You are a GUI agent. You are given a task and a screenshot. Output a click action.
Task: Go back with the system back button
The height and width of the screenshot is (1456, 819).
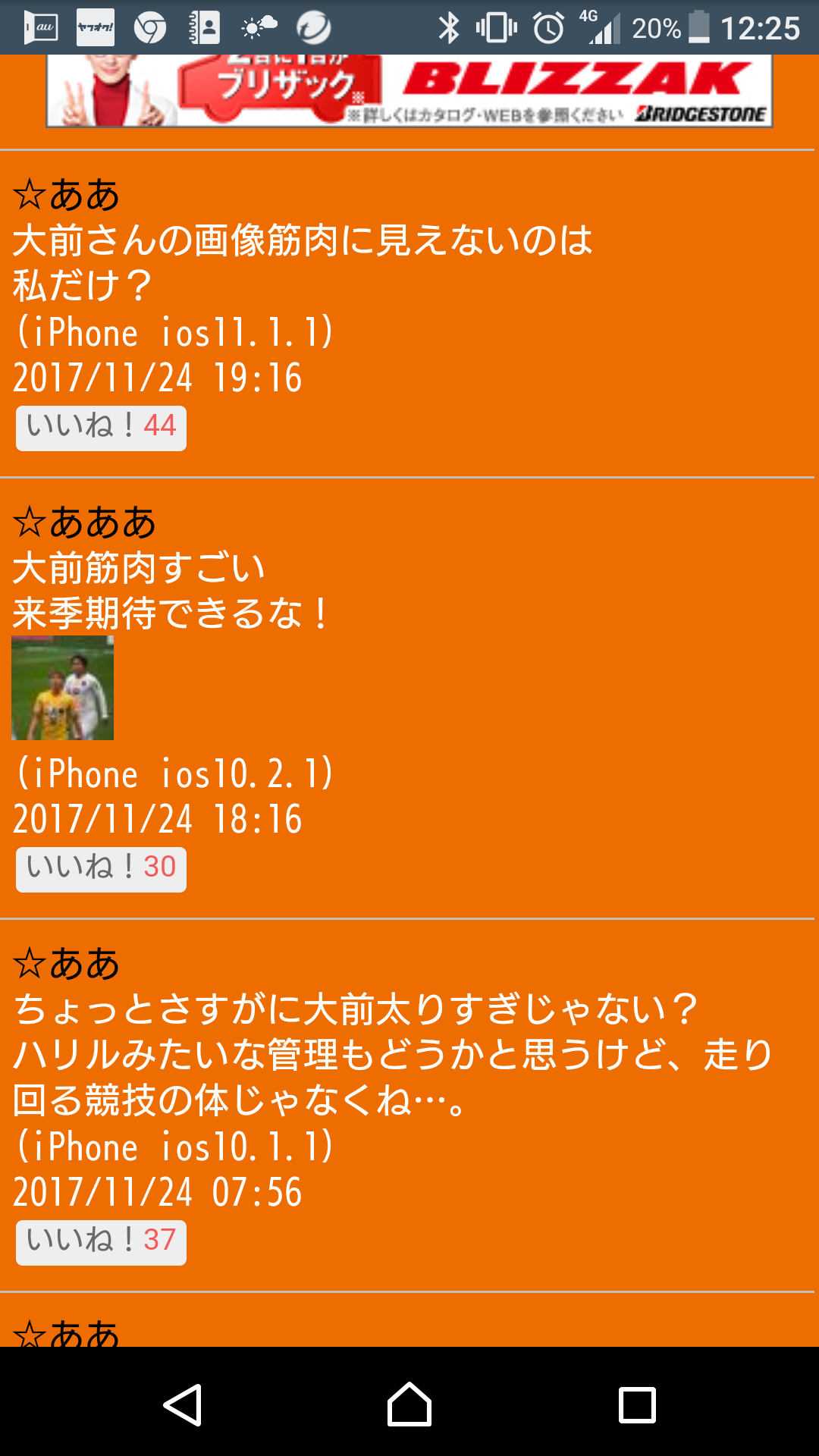pyautogui.click(x=182, y=1404)
